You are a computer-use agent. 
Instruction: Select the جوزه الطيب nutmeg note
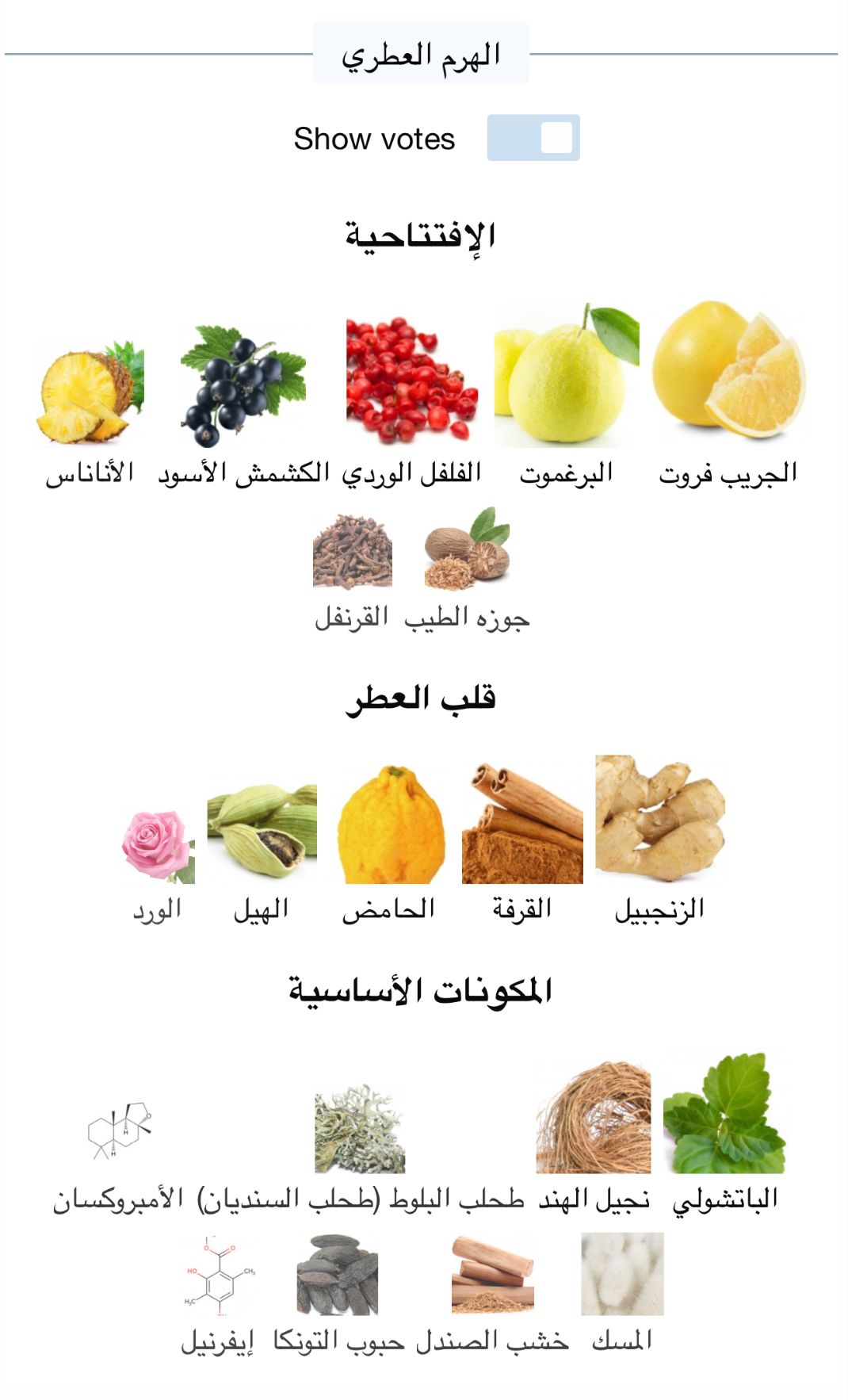point(467,550)
